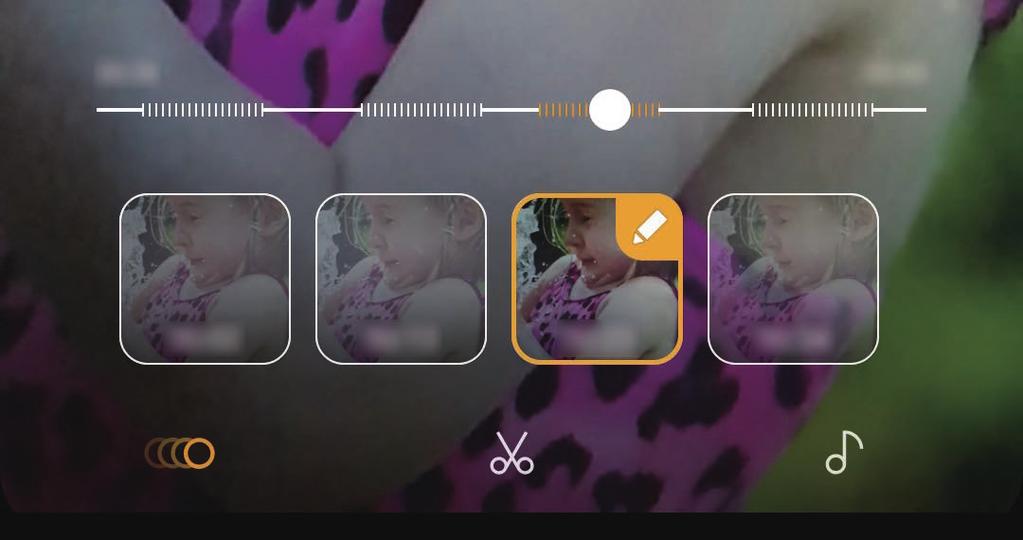This screenshot has width=1023, height=540.
Task: Select the fourth clip thumbnail
Action: (793, 278)
